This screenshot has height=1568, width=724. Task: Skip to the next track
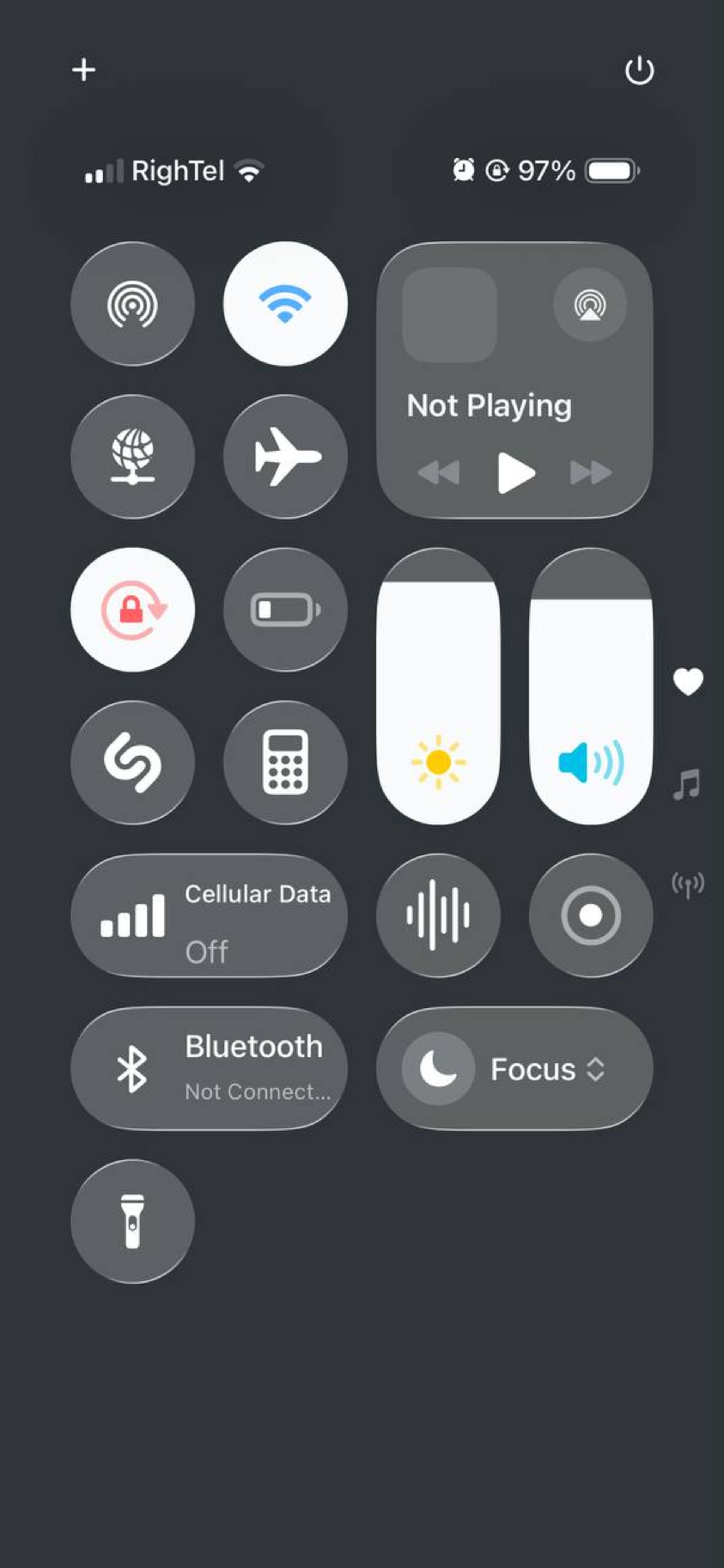590,473
